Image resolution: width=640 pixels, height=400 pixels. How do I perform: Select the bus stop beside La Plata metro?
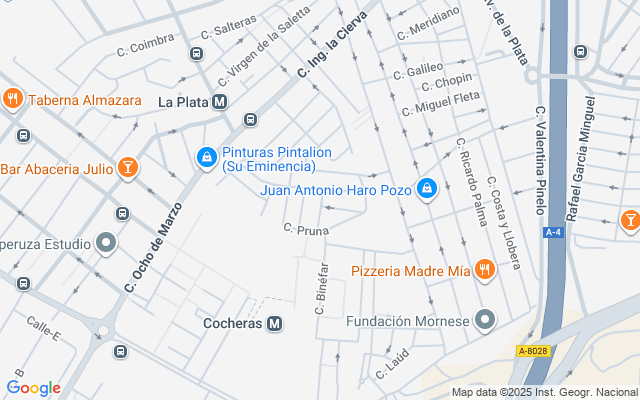250,120
